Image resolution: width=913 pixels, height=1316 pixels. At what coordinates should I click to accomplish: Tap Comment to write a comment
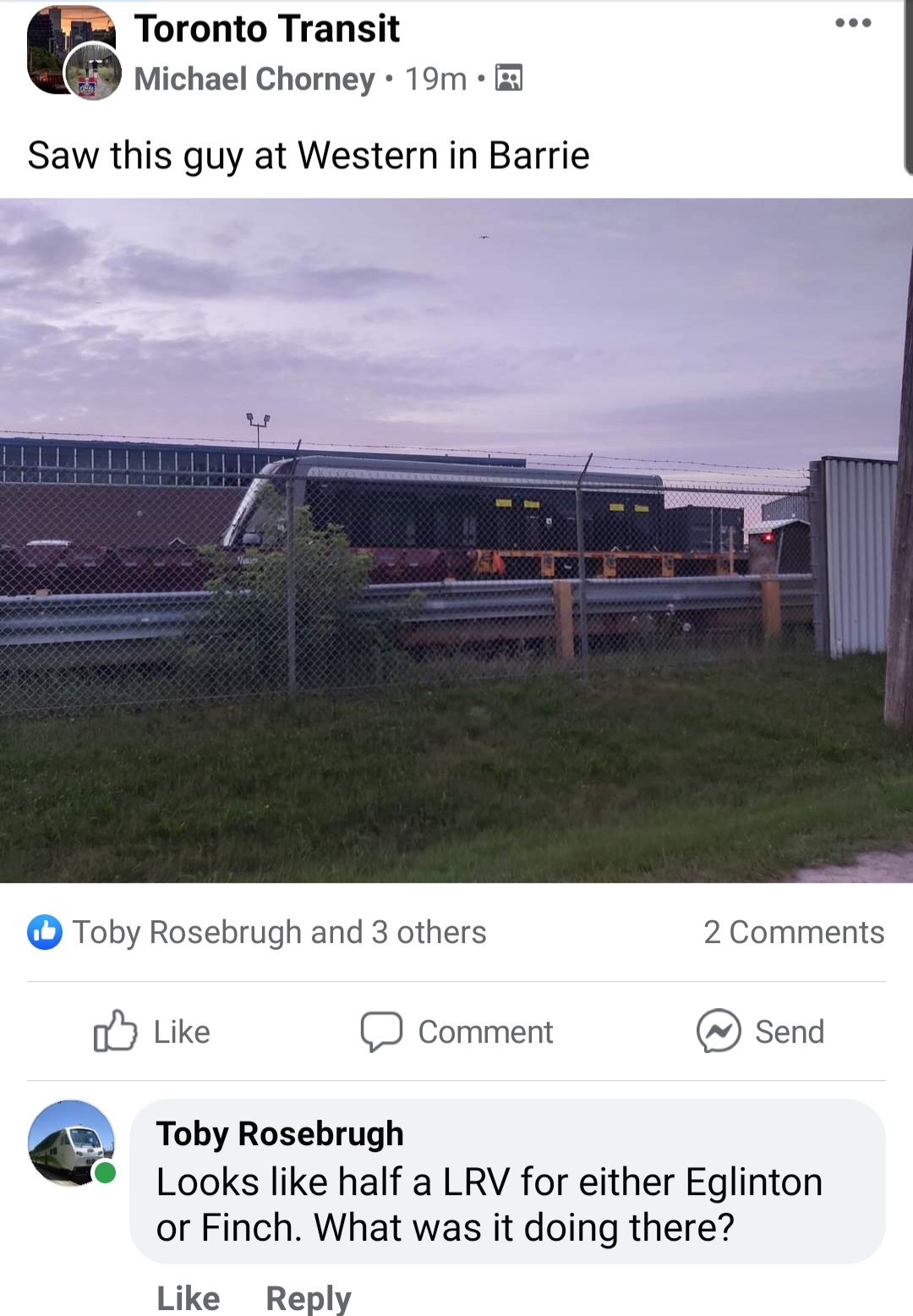[456, 1032]
